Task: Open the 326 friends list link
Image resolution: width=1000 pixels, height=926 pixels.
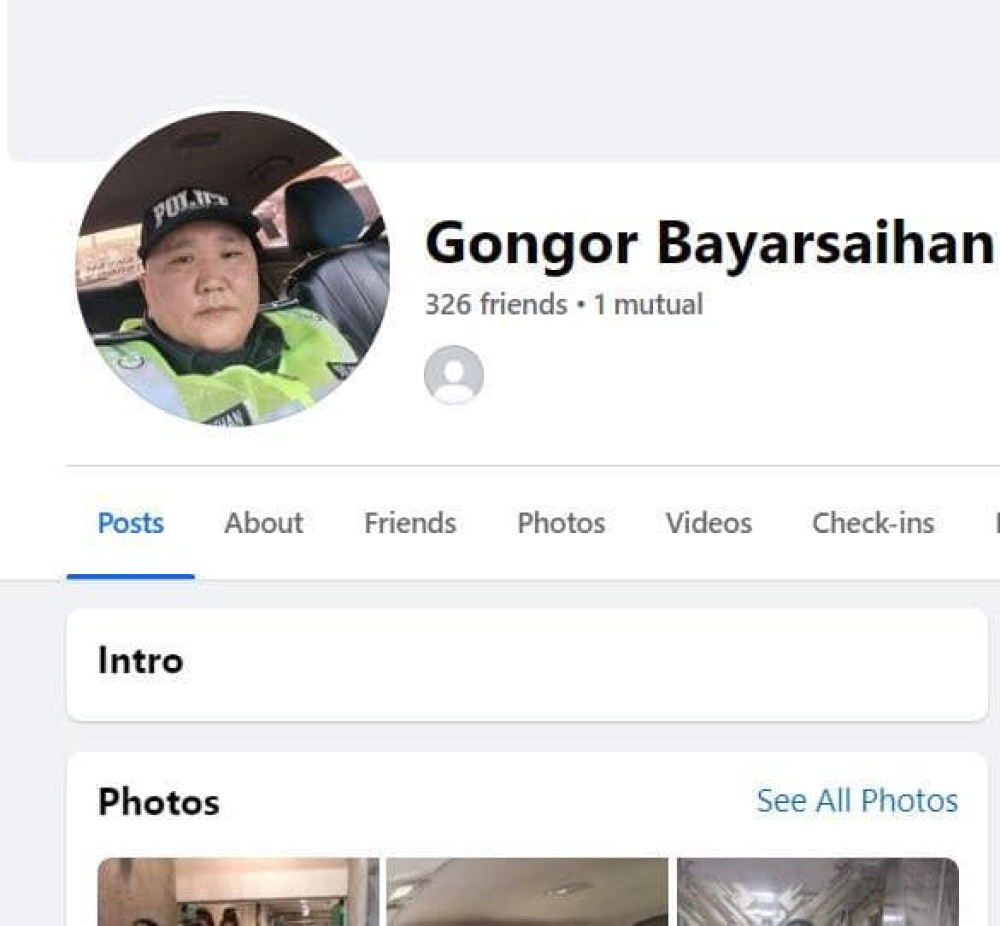Action: 495,304
